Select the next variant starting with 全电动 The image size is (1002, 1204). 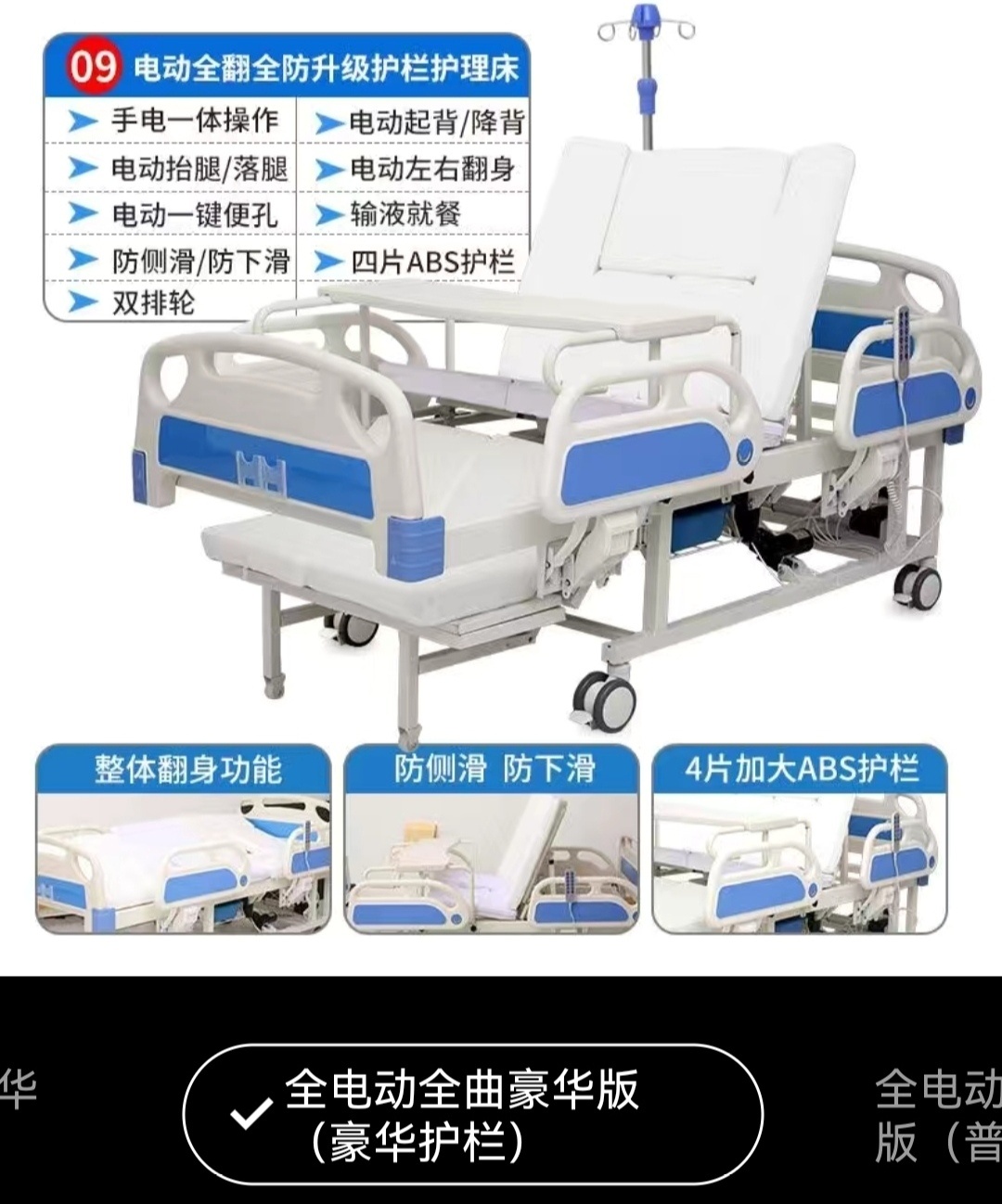937,1114
